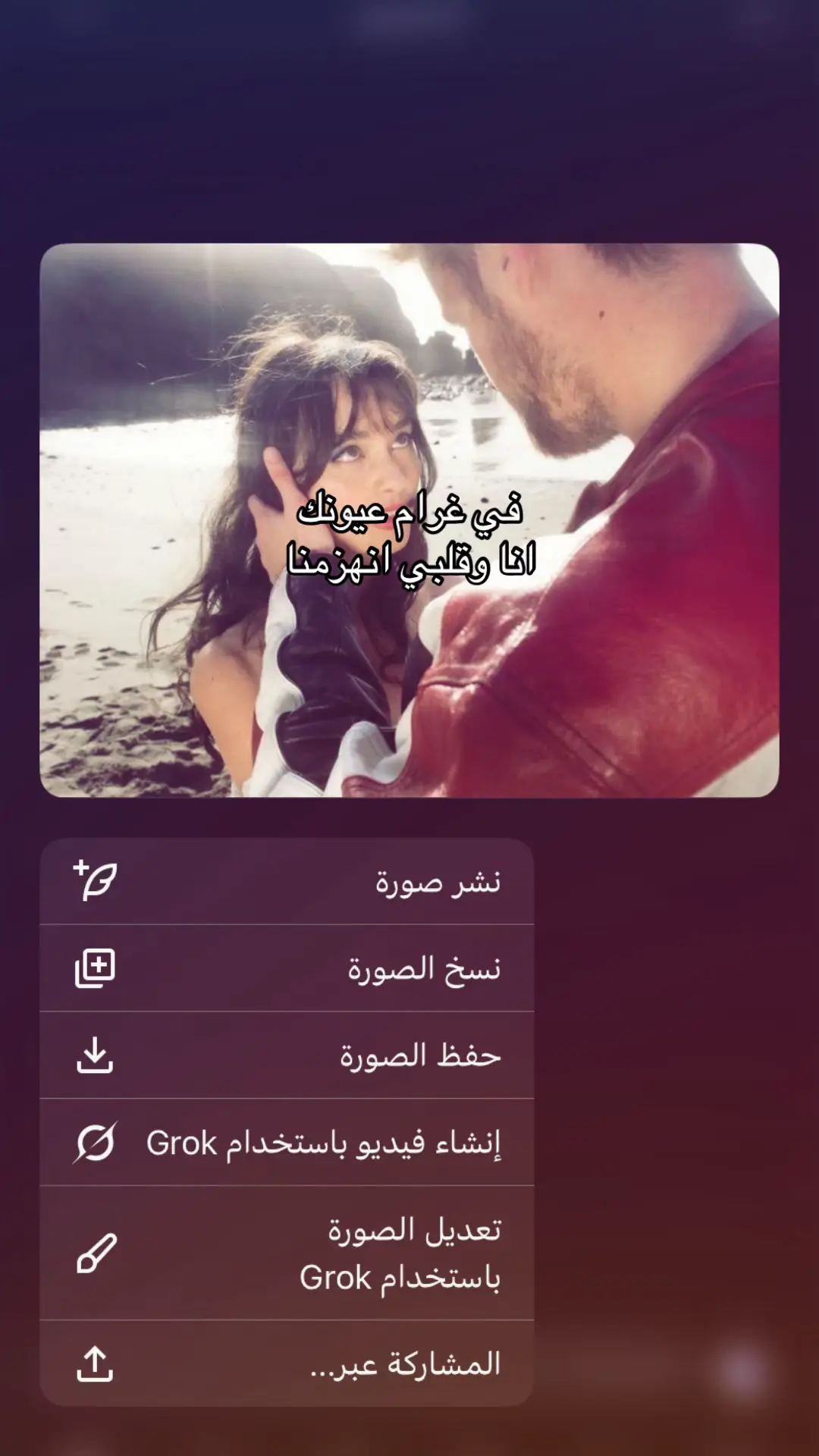Copy the image with 'نسخ الصورة'
Screen dimensions: 819x1456
287,968
